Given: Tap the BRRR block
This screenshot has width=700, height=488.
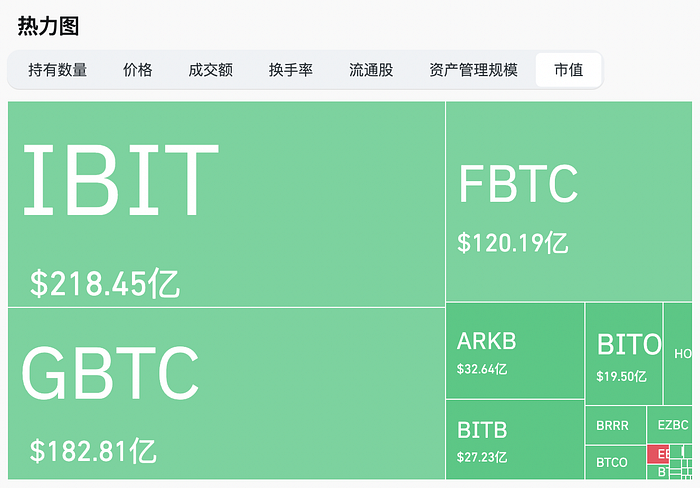Looking at the screenshot, I should (x=614, y=425).
